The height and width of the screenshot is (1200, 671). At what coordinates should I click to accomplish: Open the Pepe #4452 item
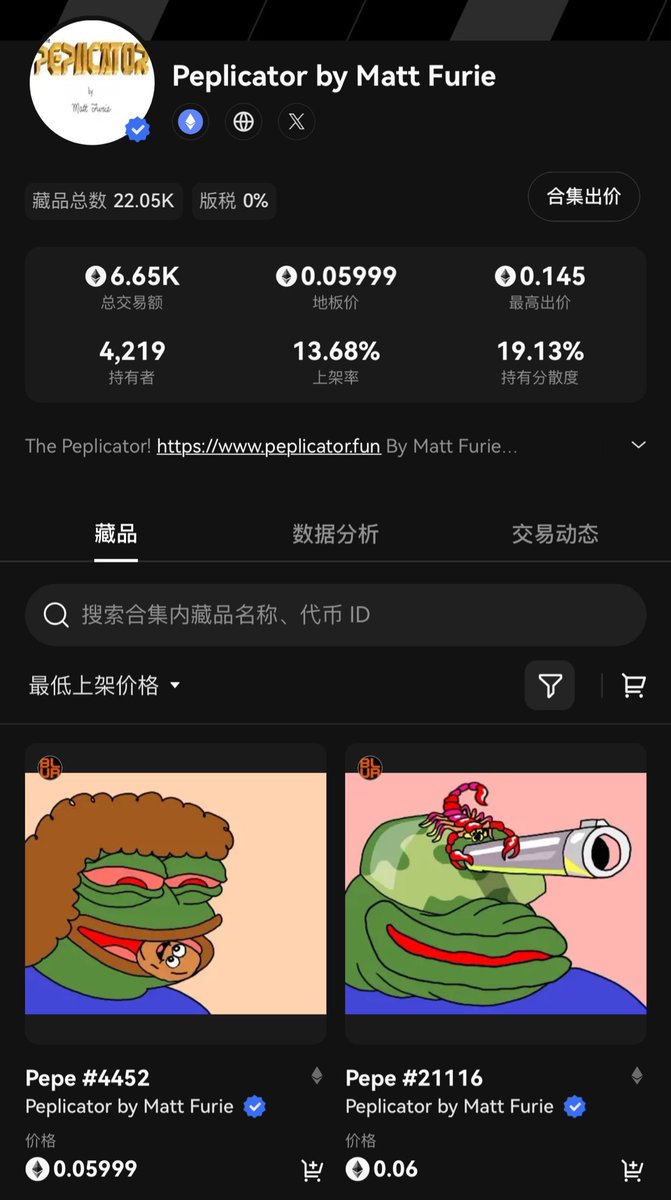(175, 893)
